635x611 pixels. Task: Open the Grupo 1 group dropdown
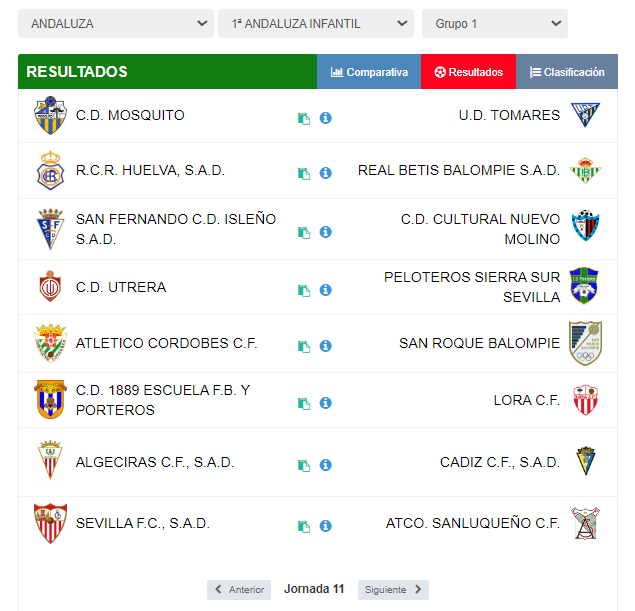pyautogui.click(x=494, y=24)
